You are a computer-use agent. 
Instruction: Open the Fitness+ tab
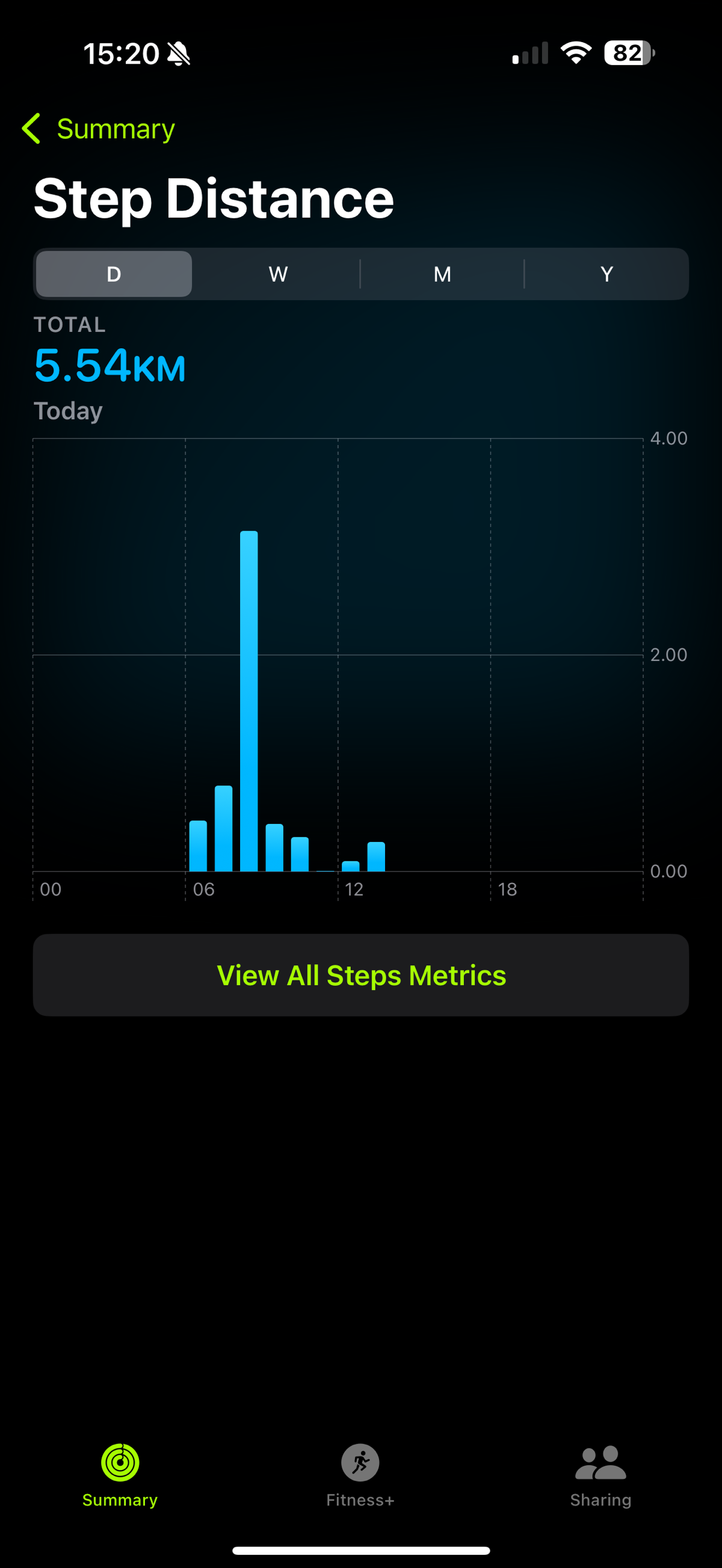[x=360, y=1474]
